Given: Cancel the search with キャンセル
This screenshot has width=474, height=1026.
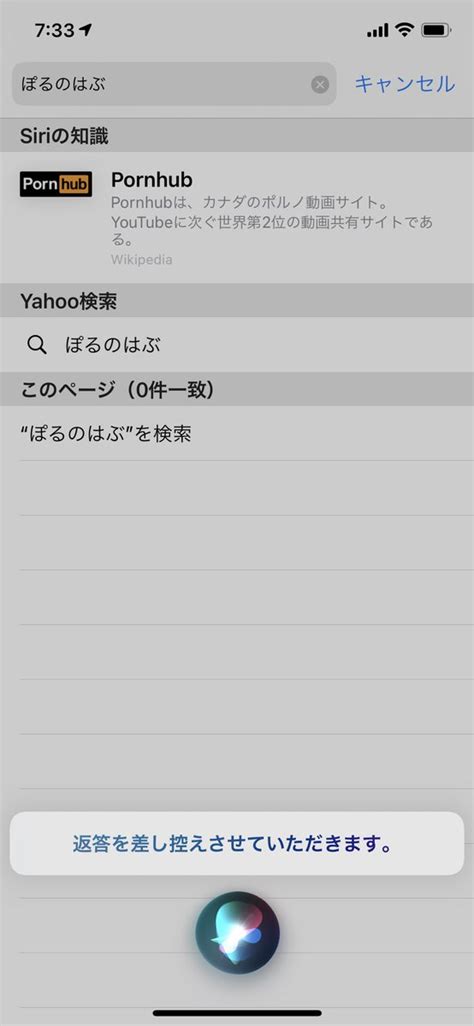Looking at the screenshot, I should pyautogui.click(x=405, y=84).
